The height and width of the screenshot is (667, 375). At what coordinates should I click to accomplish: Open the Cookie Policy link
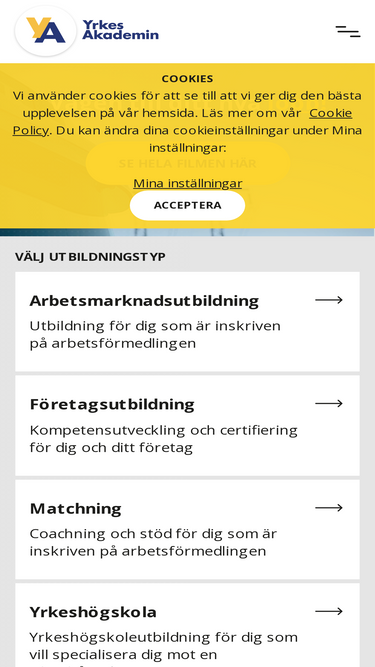tap(182, 121)
